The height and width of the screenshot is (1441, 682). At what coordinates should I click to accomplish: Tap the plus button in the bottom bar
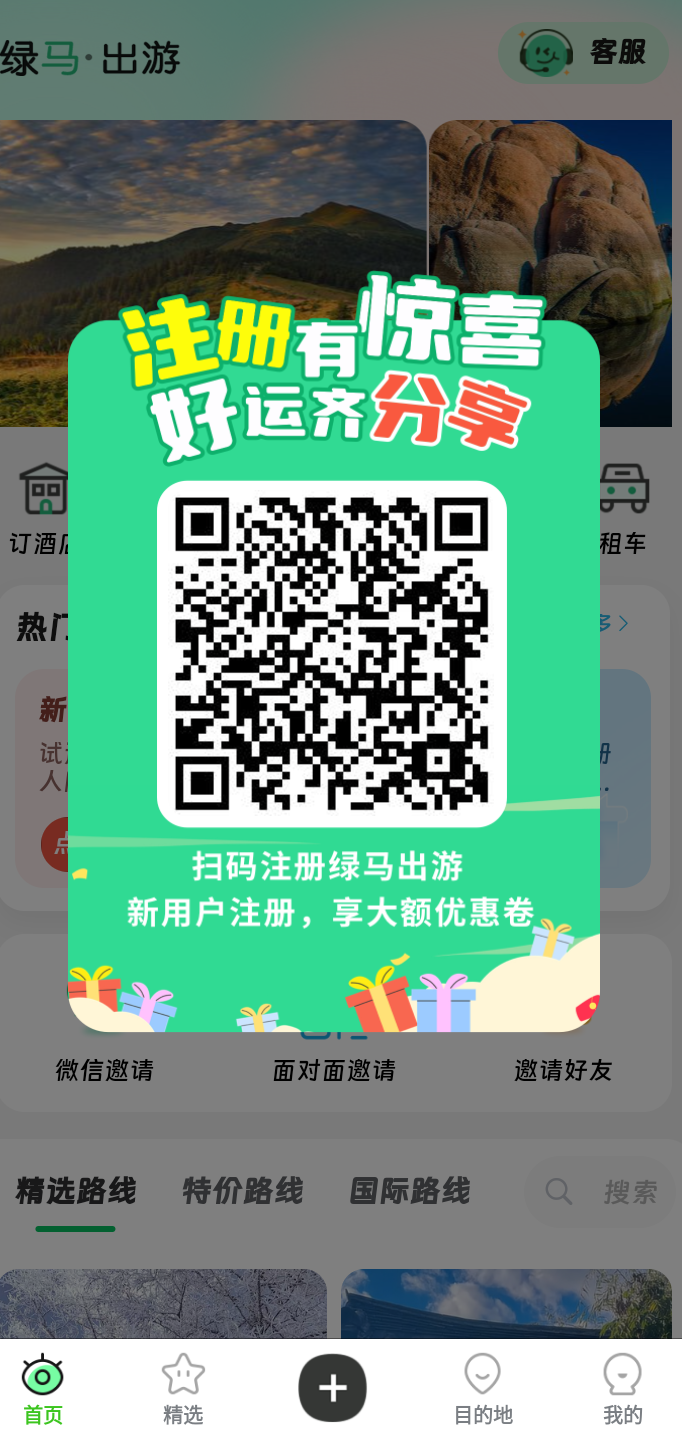pos(332,1387)
